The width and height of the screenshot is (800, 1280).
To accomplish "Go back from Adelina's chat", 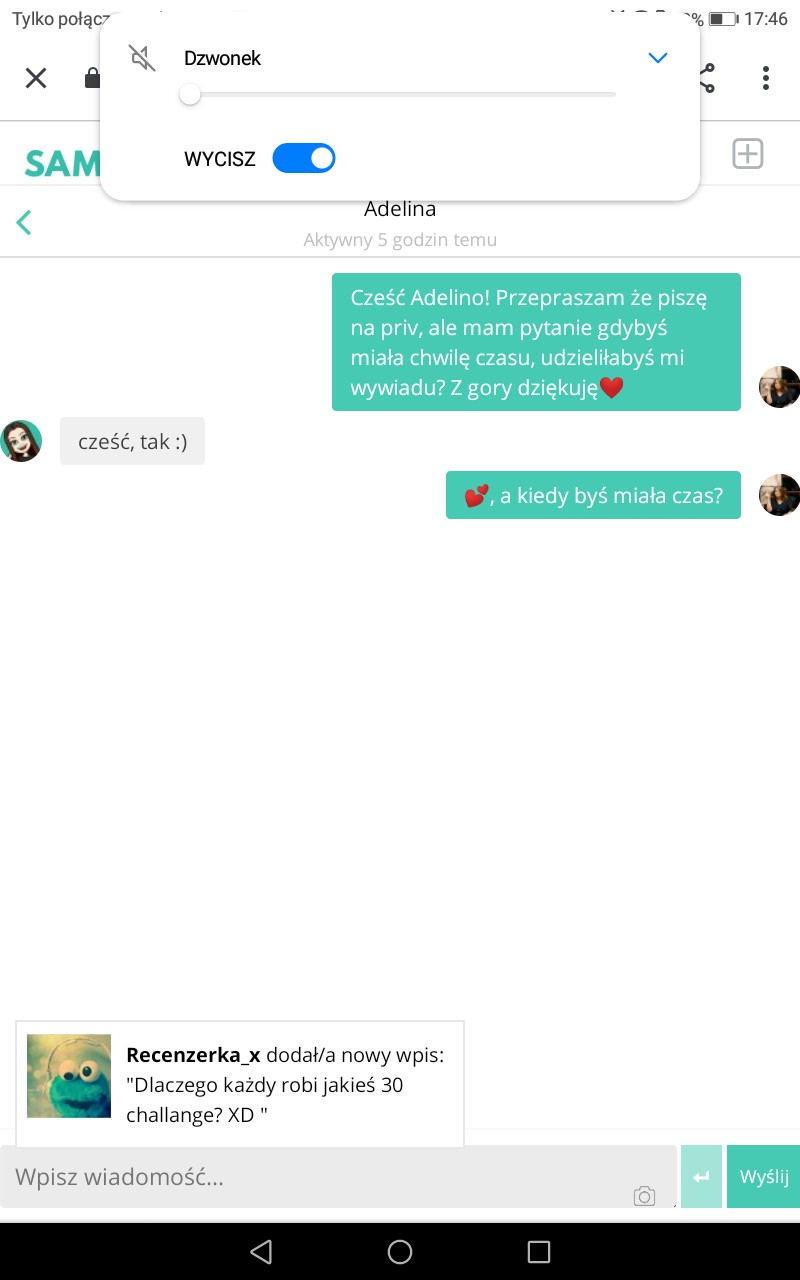I will [25, 222].
